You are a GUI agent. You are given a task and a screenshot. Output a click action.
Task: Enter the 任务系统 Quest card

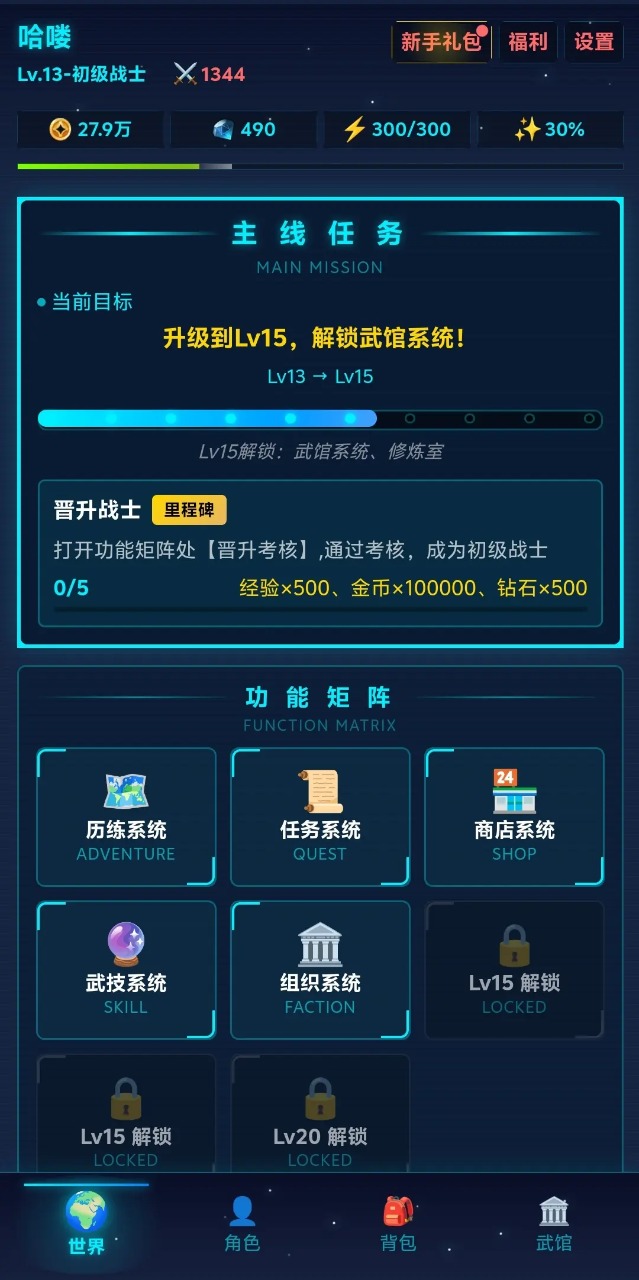[x=320, y=817]
